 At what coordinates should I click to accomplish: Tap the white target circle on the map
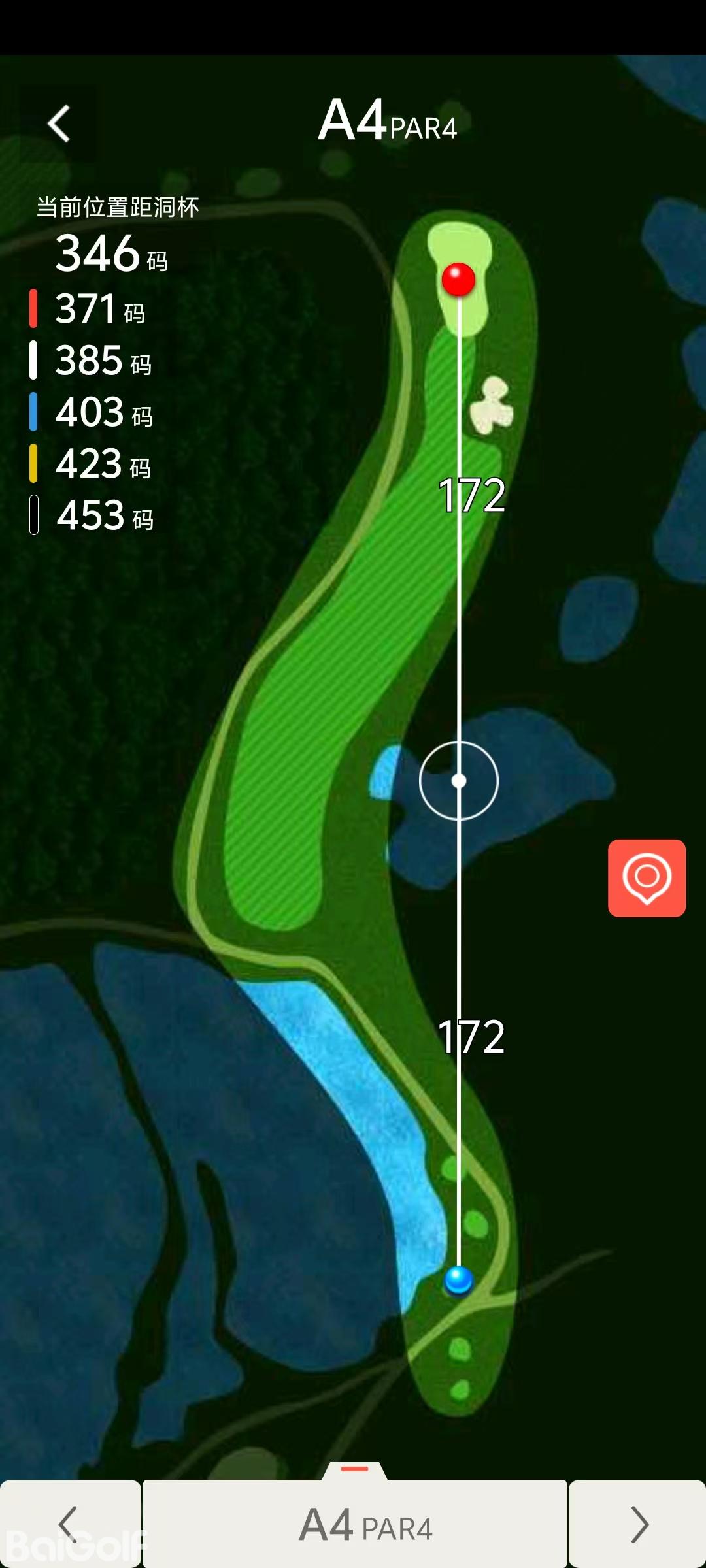(459, 781)
